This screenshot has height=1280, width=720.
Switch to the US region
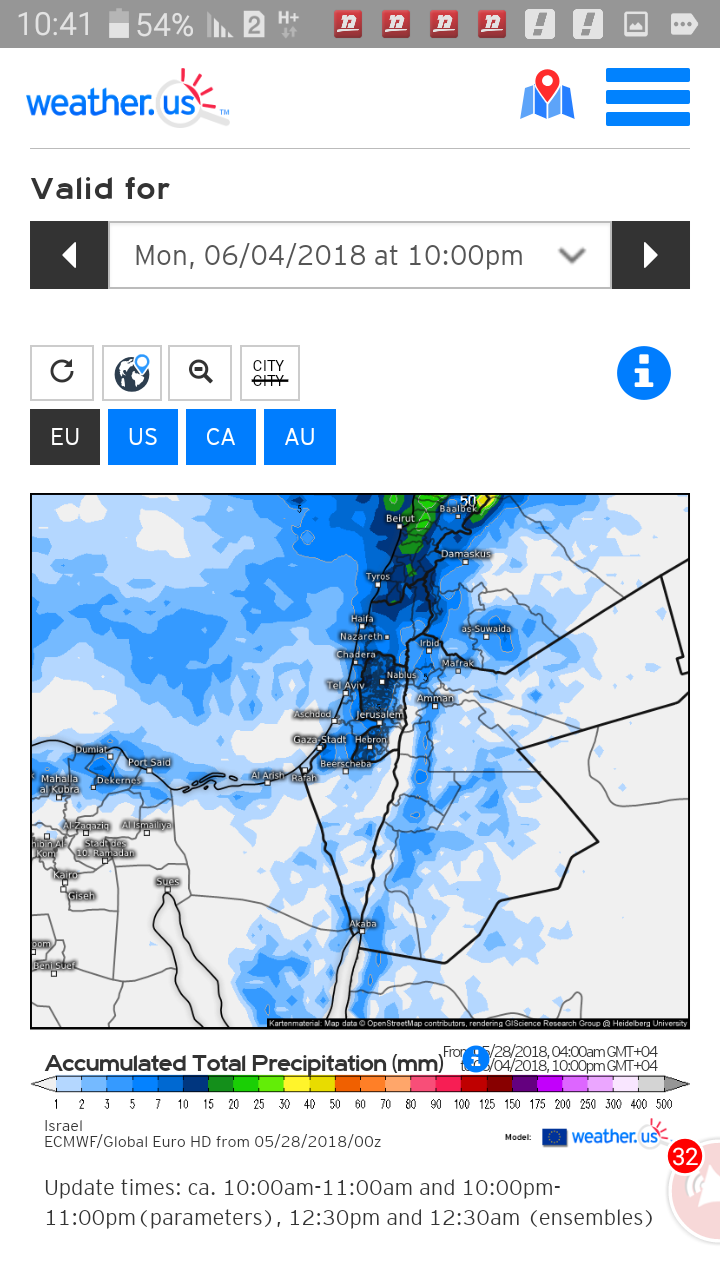coord(143,437)
